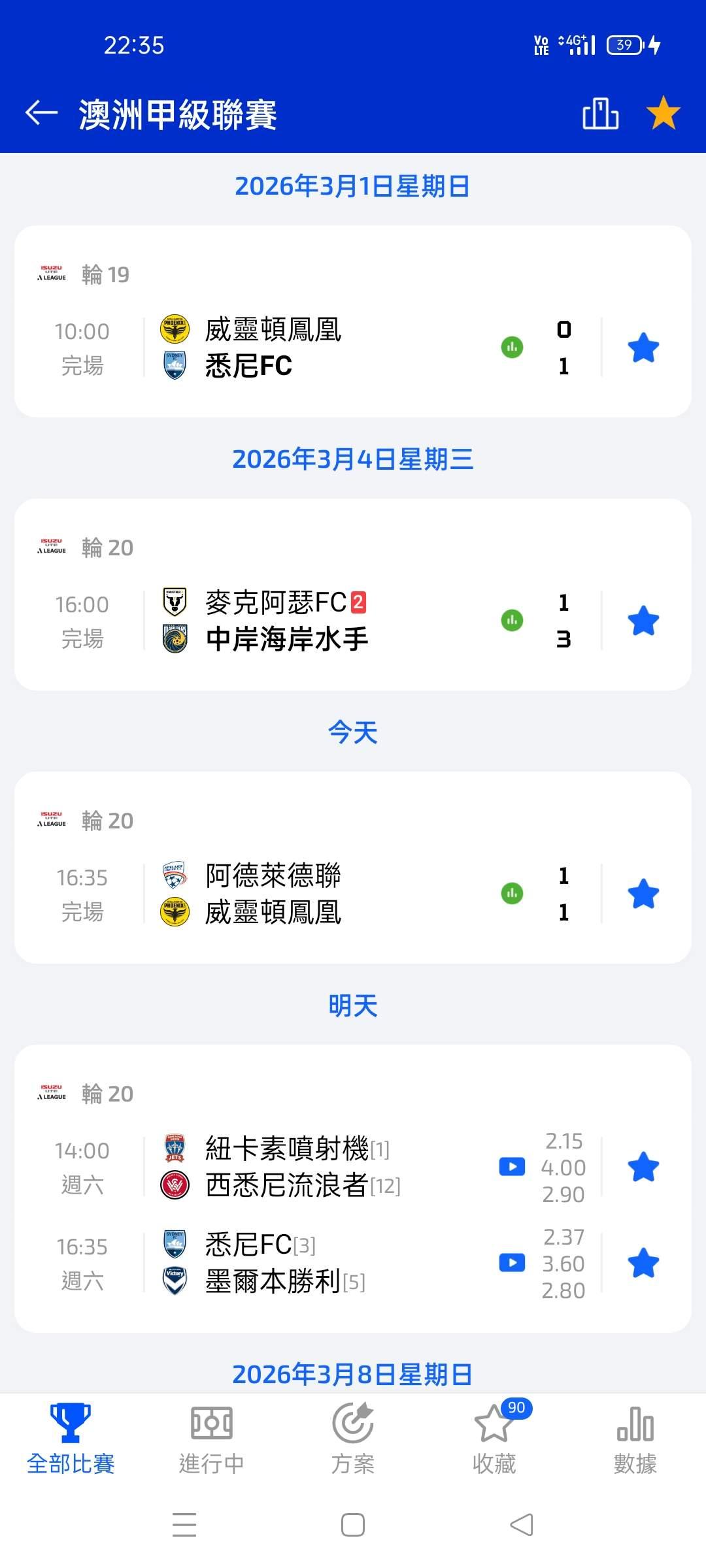Screen dimensions: 706x1568
Task: Open stats icon for 威靈頓鳳凰 vs 悉尼FC
Action: (512, 347)
